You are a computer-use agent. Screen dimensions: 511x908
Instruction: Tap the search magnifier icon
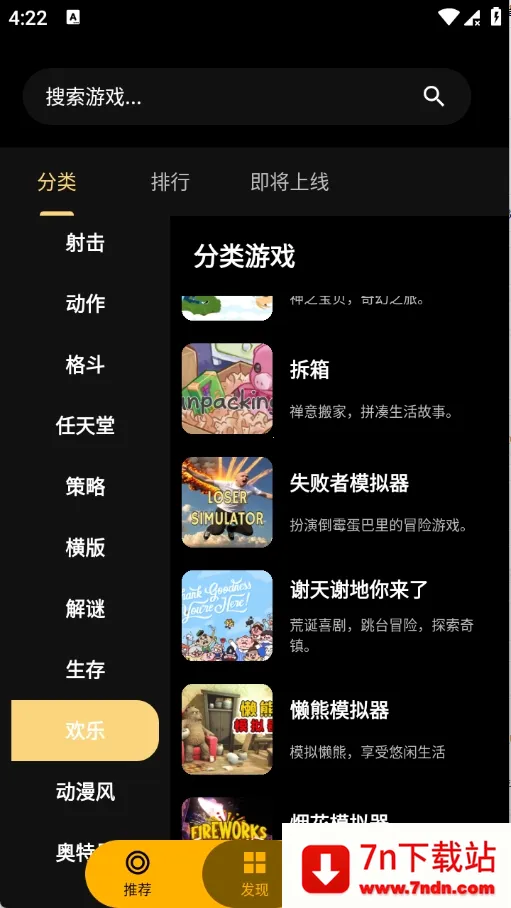(433, 96)
